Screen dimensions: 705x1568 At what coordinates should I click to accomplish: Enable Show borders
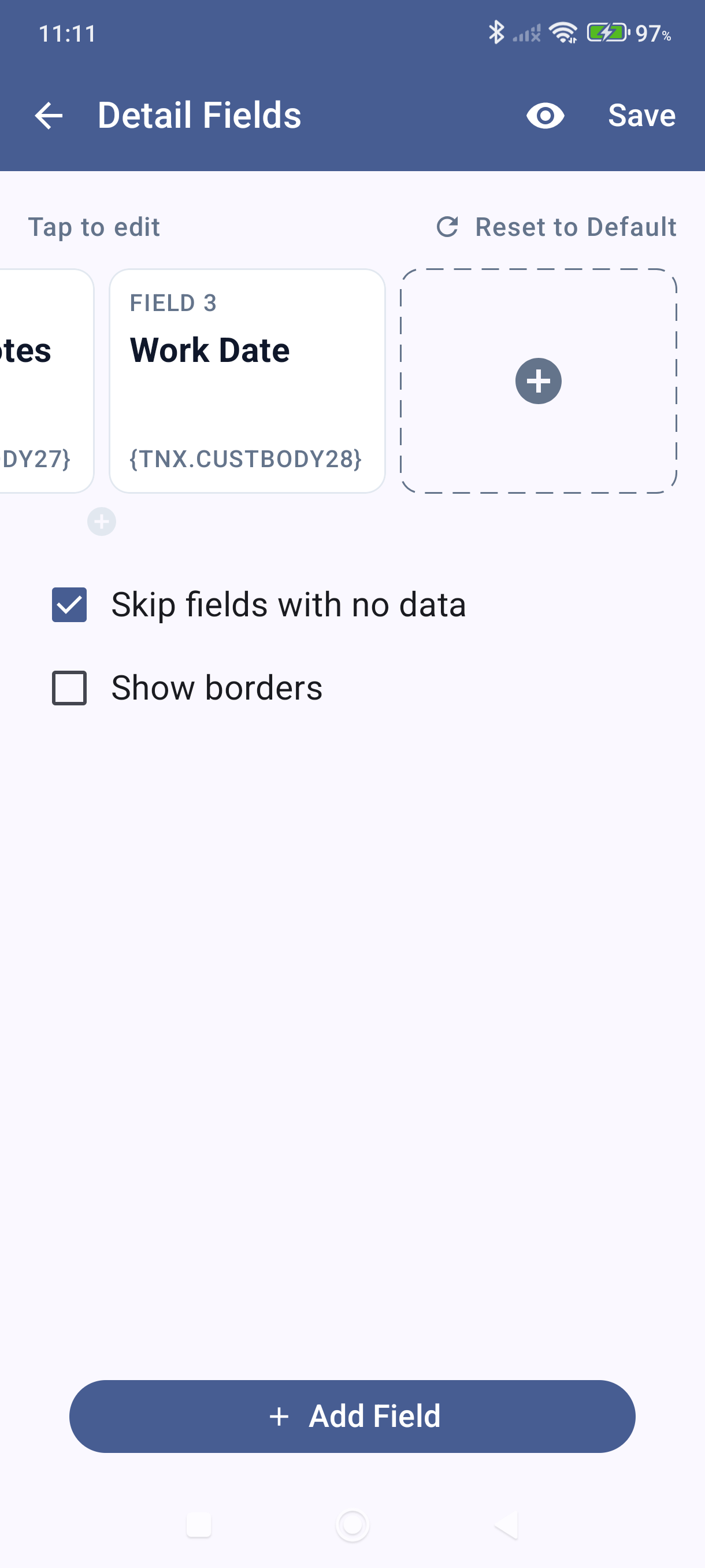point(69,687)
